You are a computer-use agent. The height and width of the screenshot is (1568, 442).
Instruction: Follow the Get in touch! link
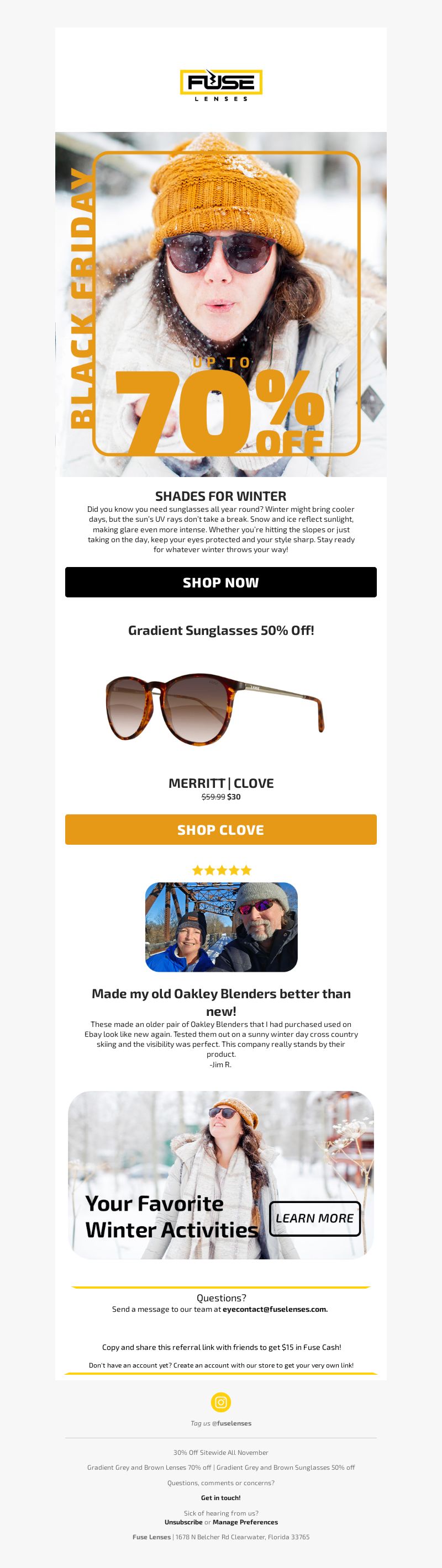coord(220,1497)
